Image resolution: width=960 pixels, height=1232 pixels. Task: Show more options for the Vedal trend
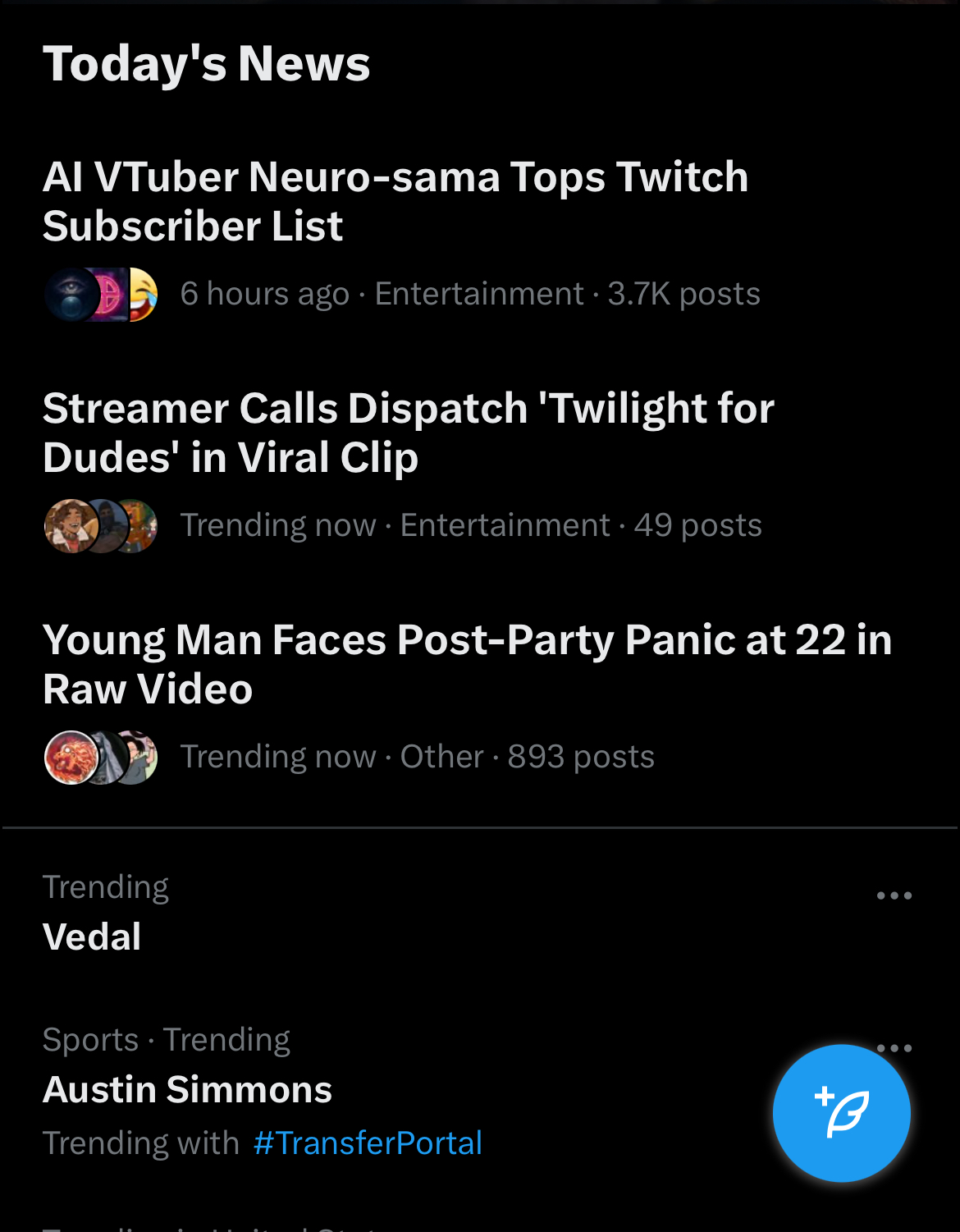tap(894, 895)
